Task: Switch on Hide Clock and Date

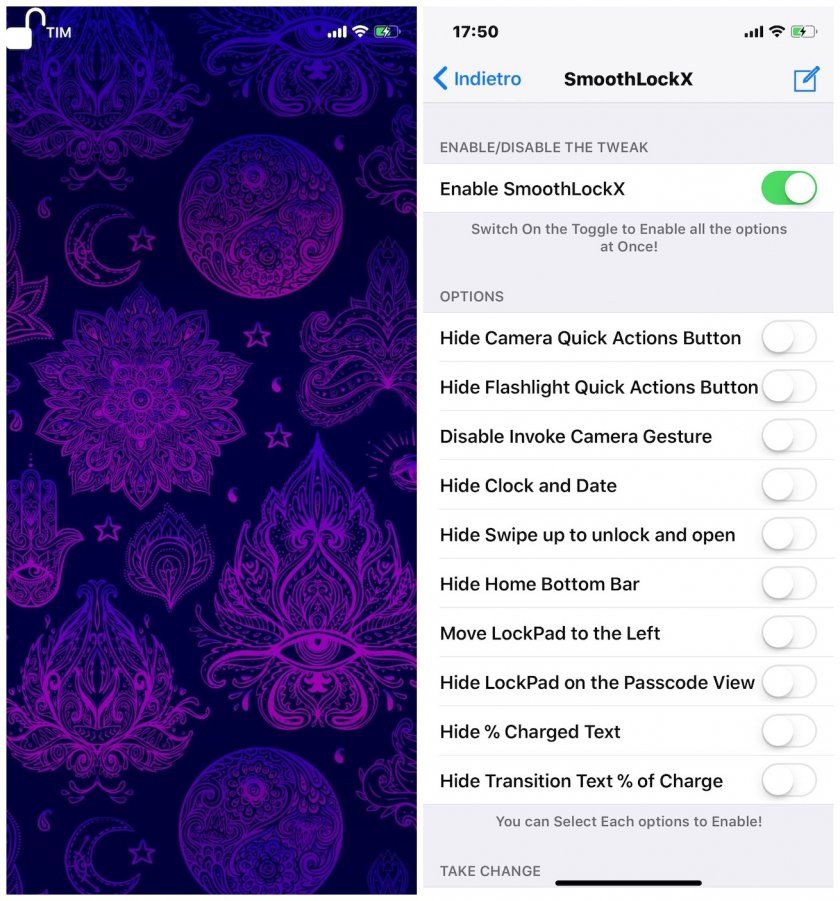Action: tap(788, 486)
